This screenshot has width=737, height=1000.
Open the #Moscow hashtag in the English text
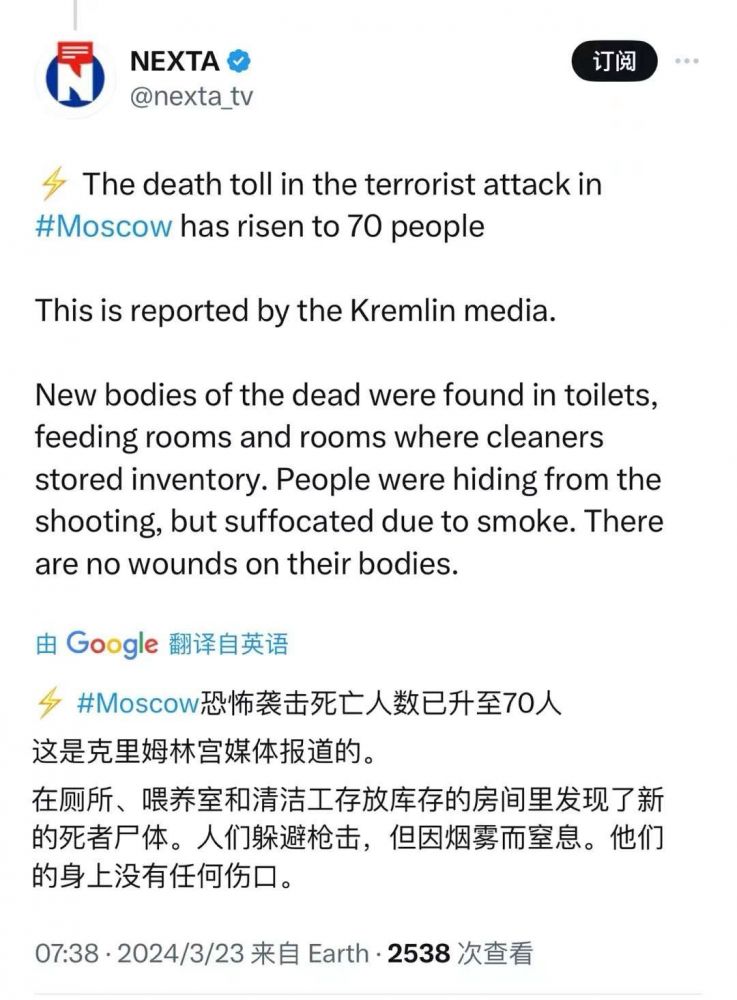tap(104, 225)
